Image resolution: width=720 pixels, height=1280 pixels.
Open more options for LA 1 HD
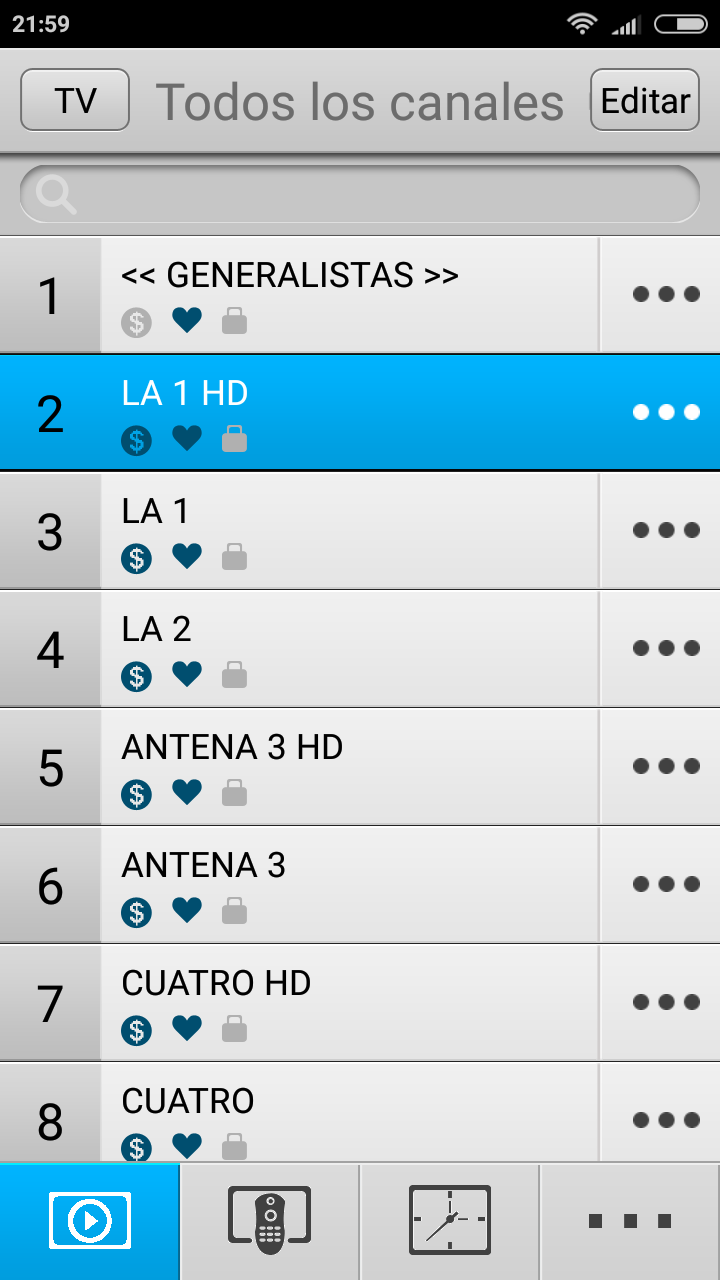click(x=666, y=412)
